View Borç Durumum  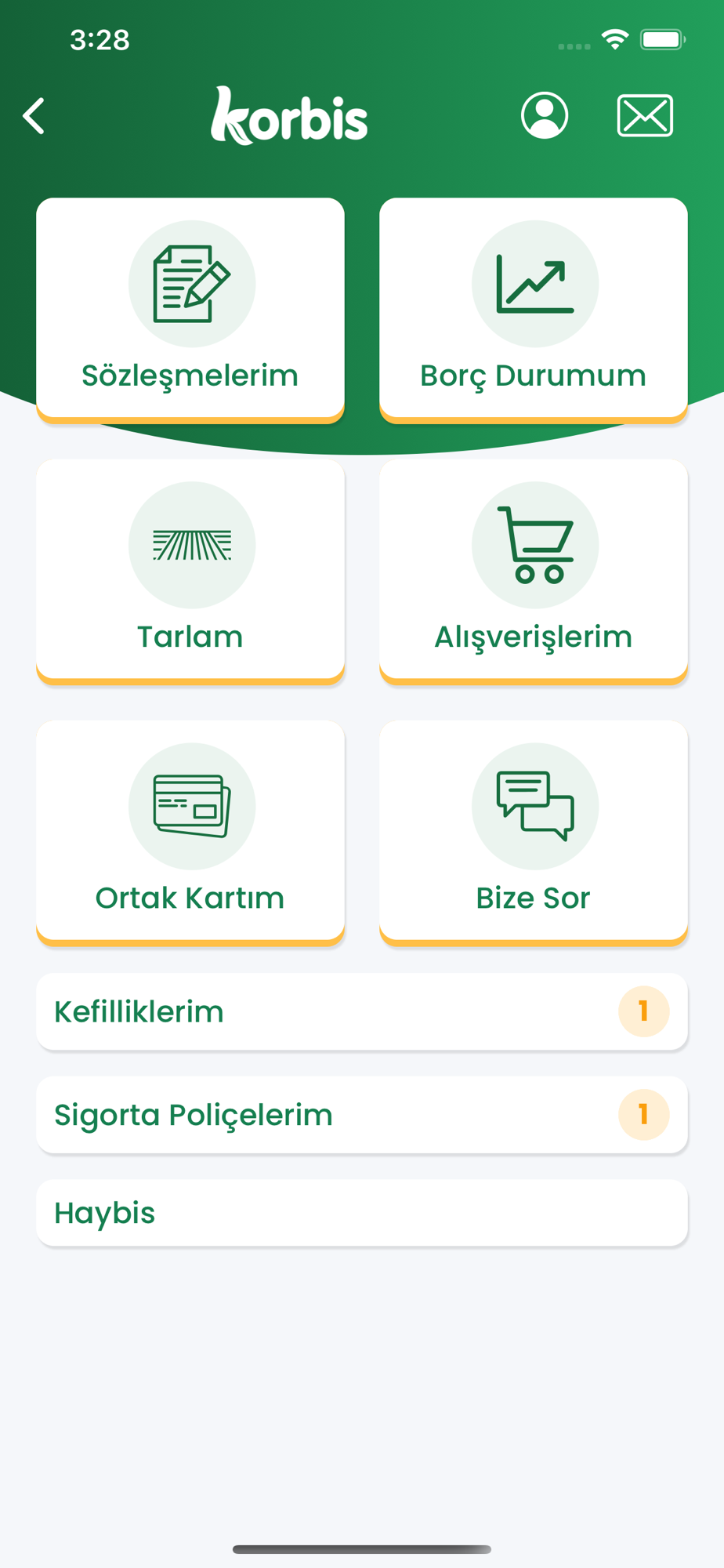point(534,310)
